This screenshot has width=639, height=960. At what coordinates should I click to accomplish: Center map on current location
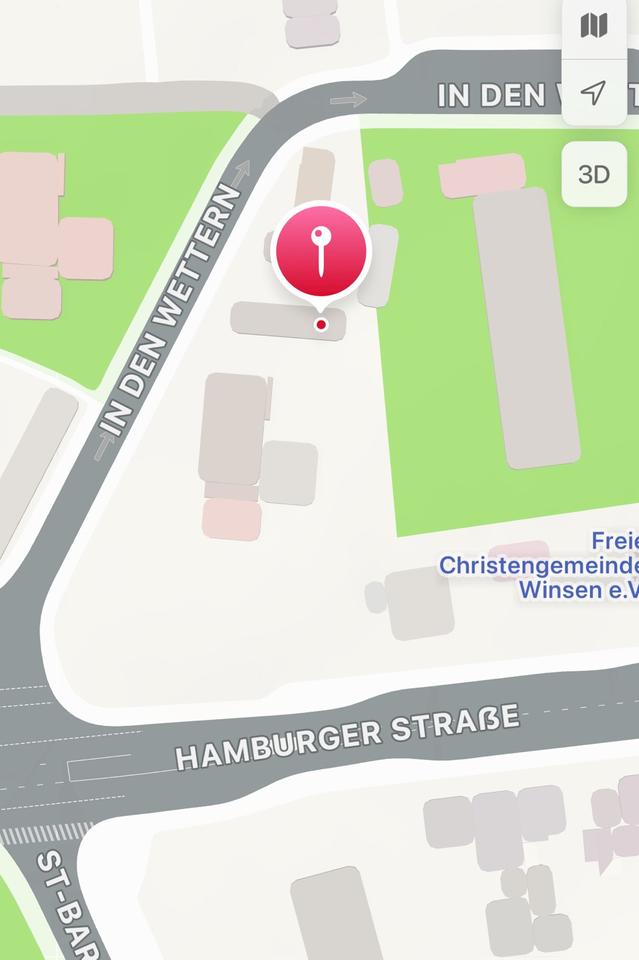pos(594,93)
